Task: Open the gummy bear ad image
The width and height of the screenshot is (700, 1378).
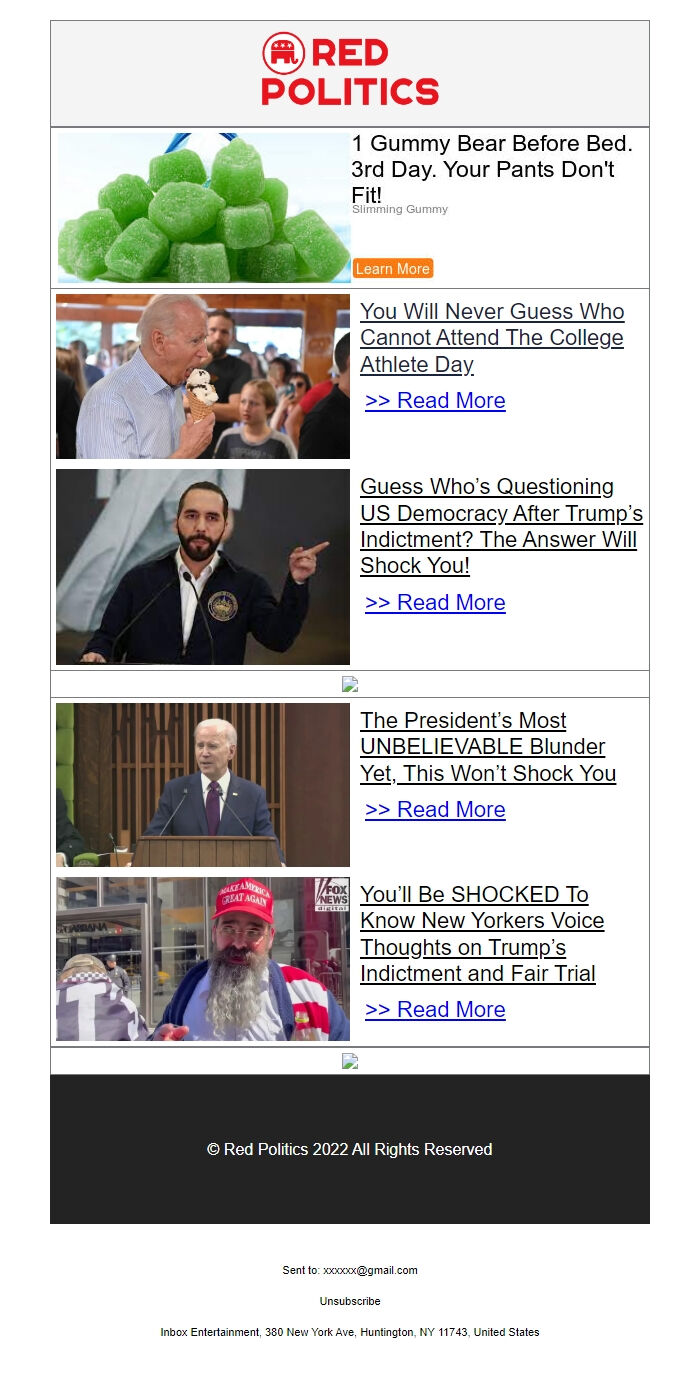Action: pos(204,208)
